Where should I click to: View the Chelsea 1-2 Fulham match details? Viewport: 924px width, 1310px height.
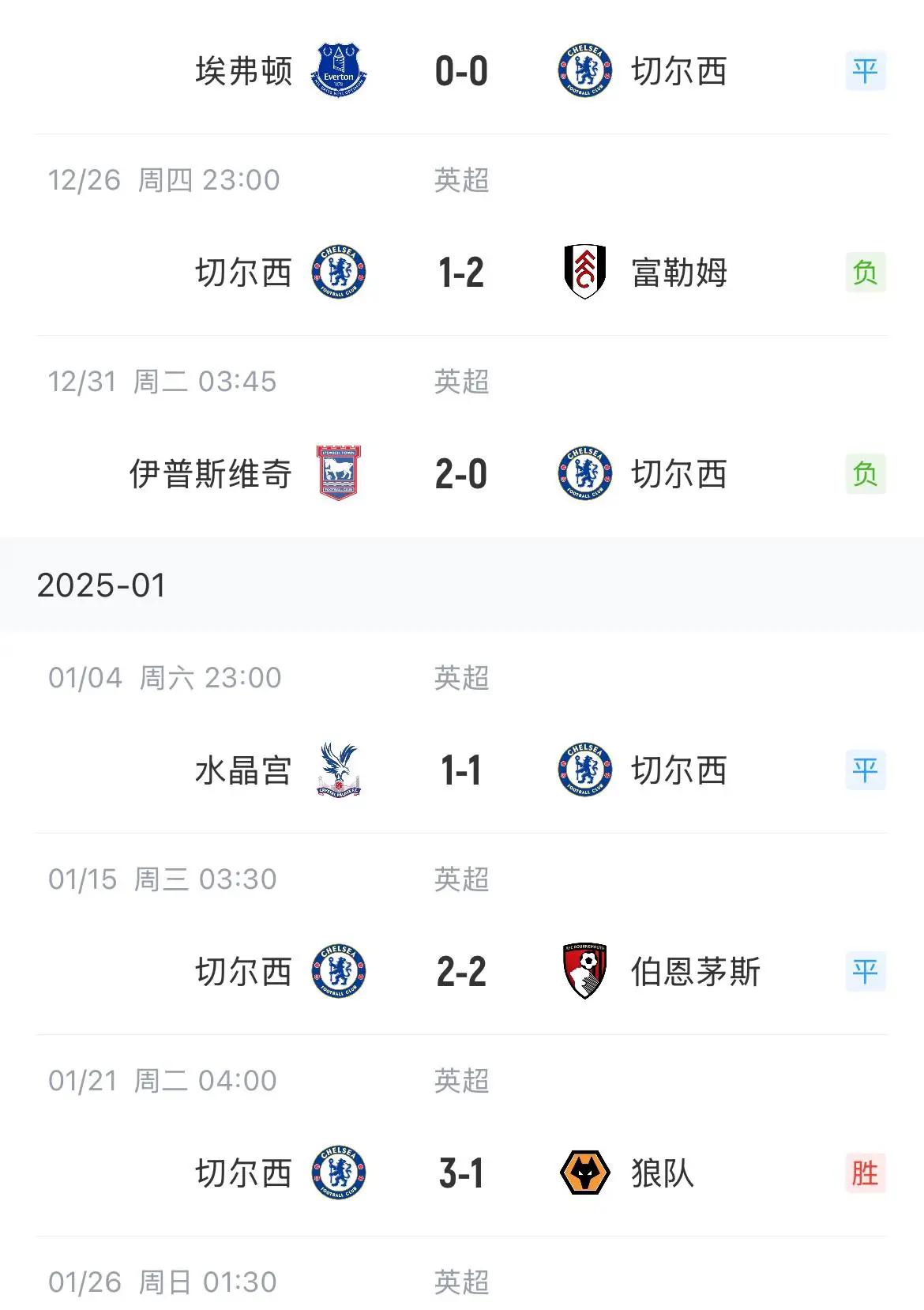click(461, 273)
